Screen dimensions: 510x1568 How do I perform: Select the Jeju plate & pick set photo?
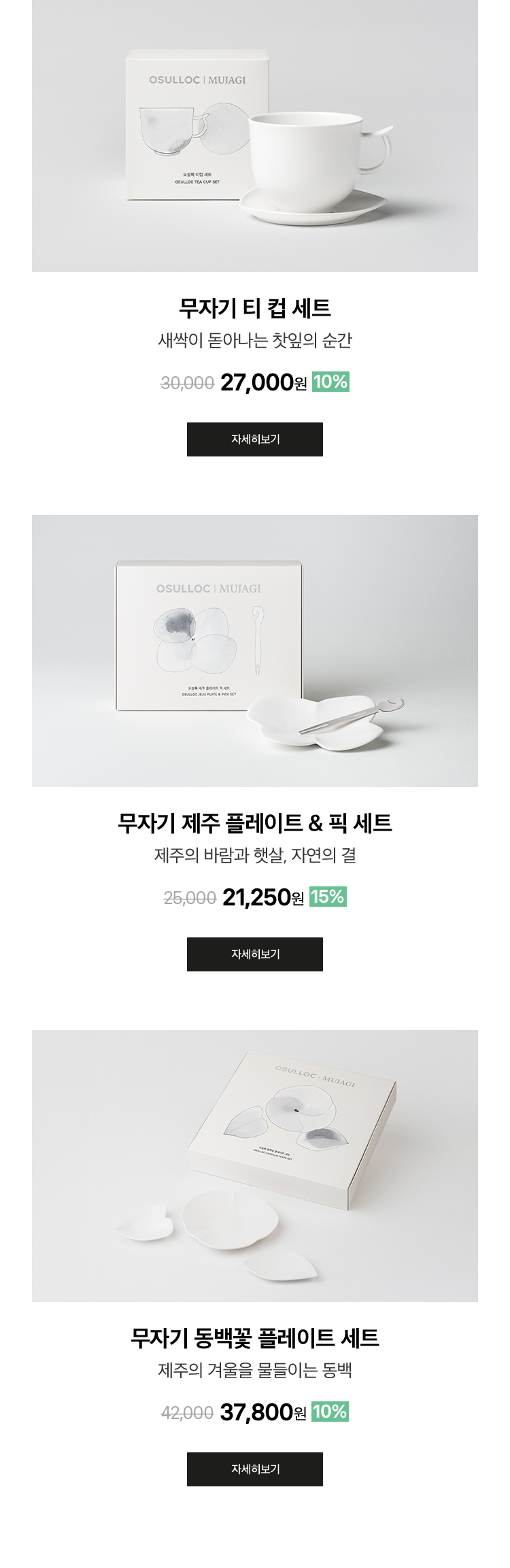pos(255,651)
